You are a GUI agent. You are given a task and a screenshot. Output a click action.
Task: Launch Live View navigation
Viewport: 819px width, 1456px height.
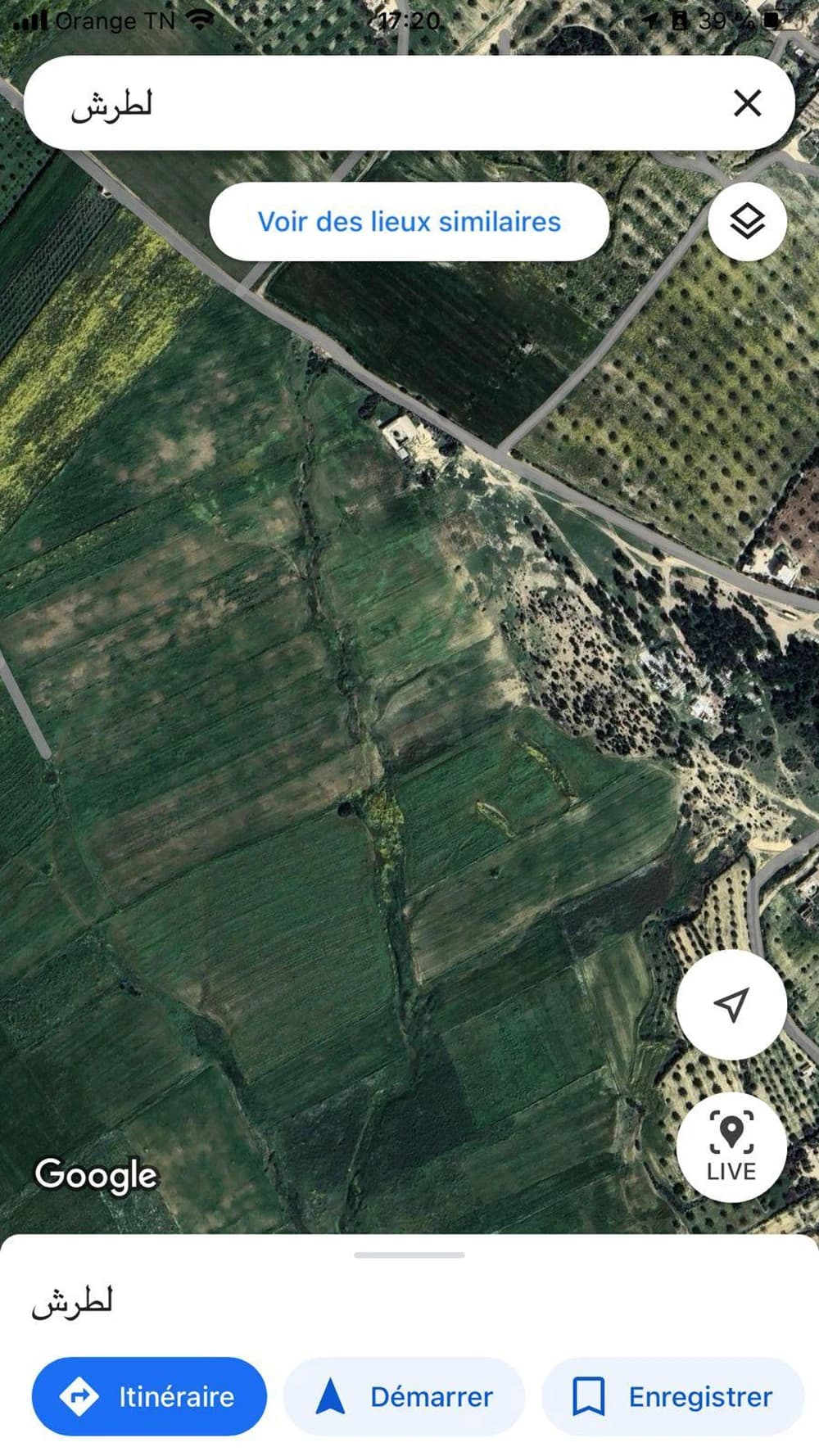(x=731, y=1146)
